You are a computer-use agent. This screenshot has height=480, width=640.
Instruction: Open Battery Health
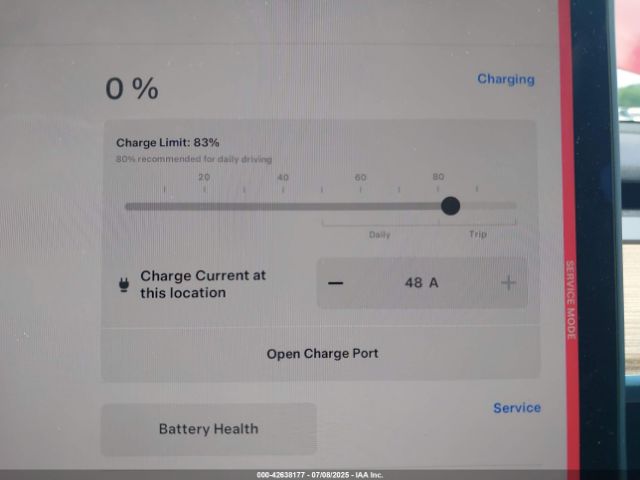point(208,429)
